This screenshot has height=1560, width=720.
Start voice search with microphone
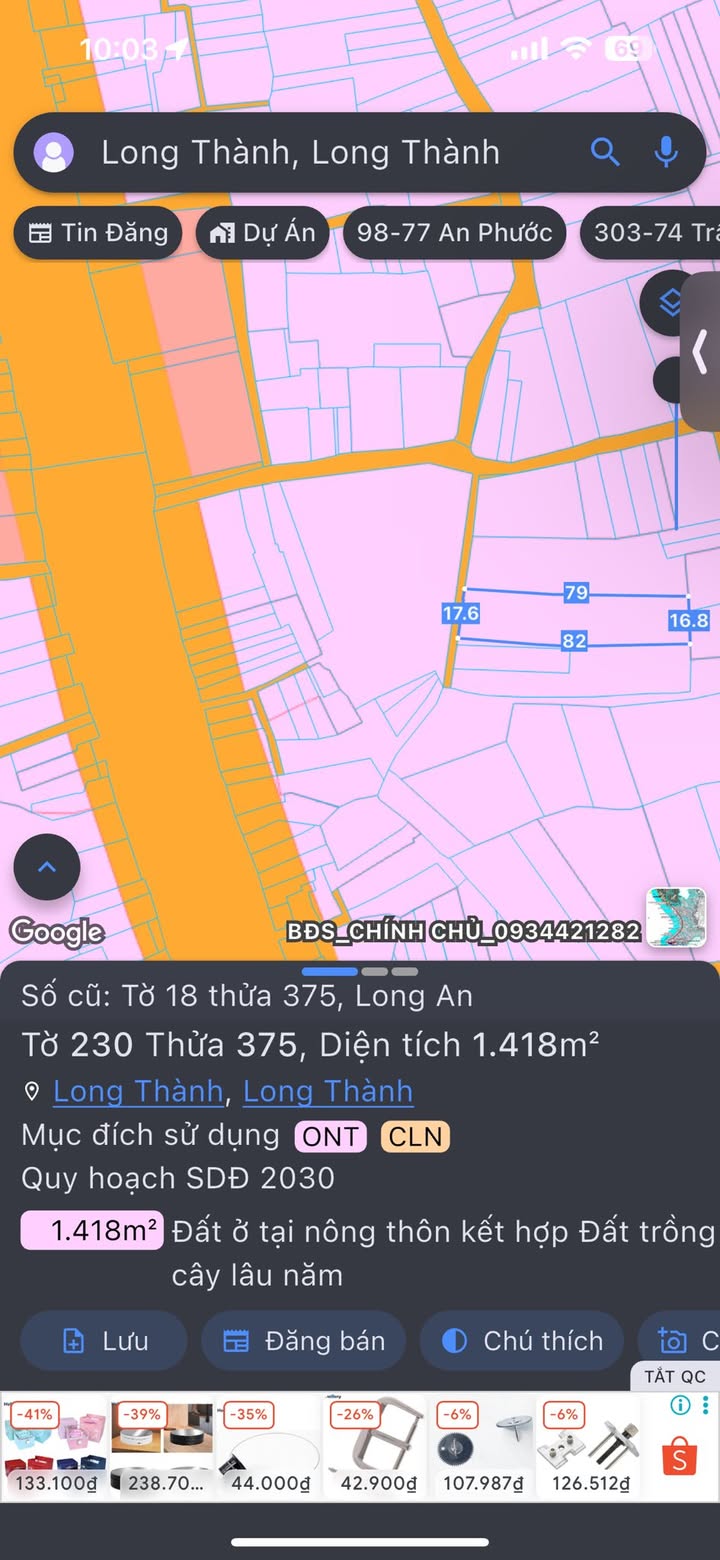666,152
